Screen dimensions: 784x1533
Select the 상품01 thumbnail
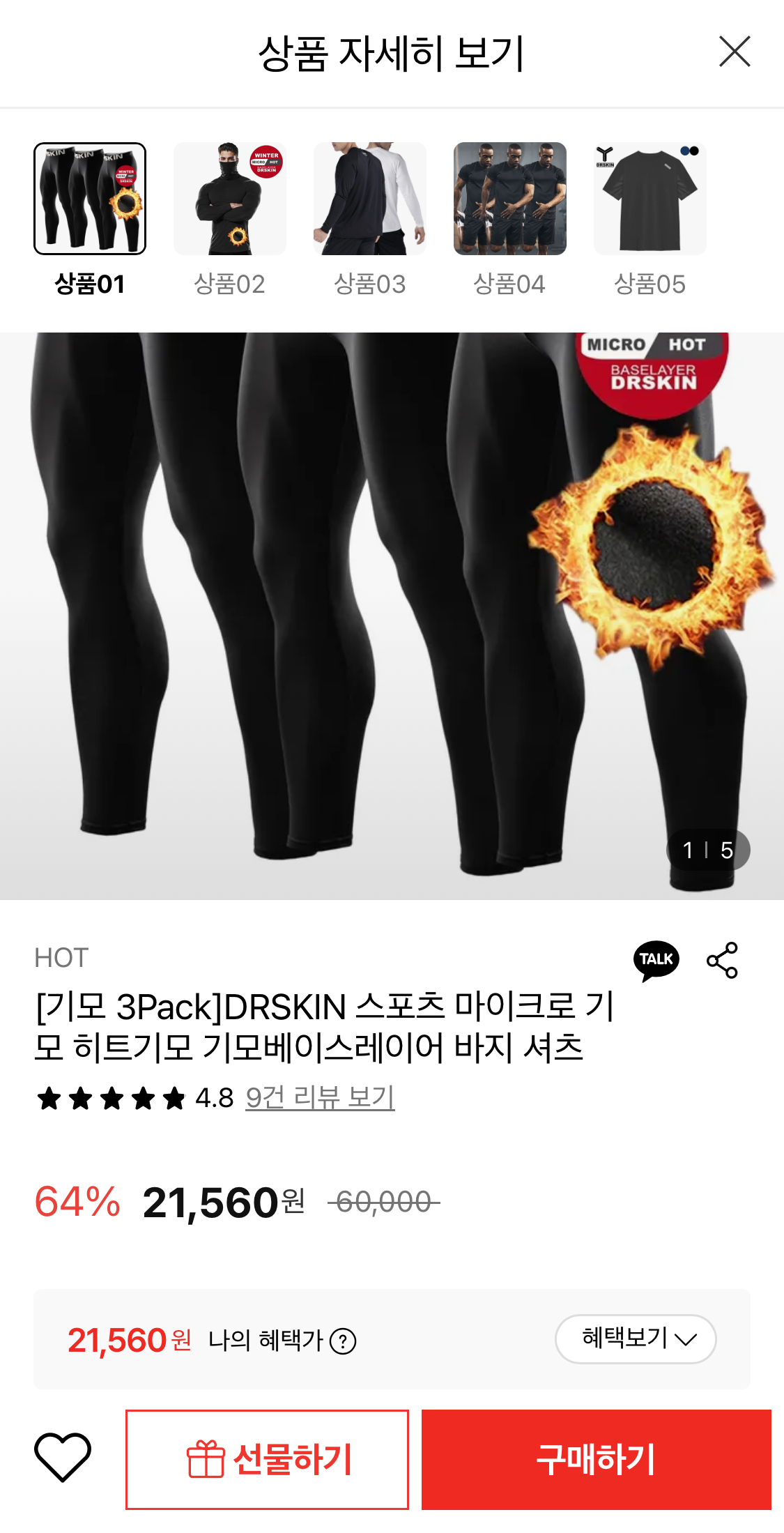[x=90, y=199]
